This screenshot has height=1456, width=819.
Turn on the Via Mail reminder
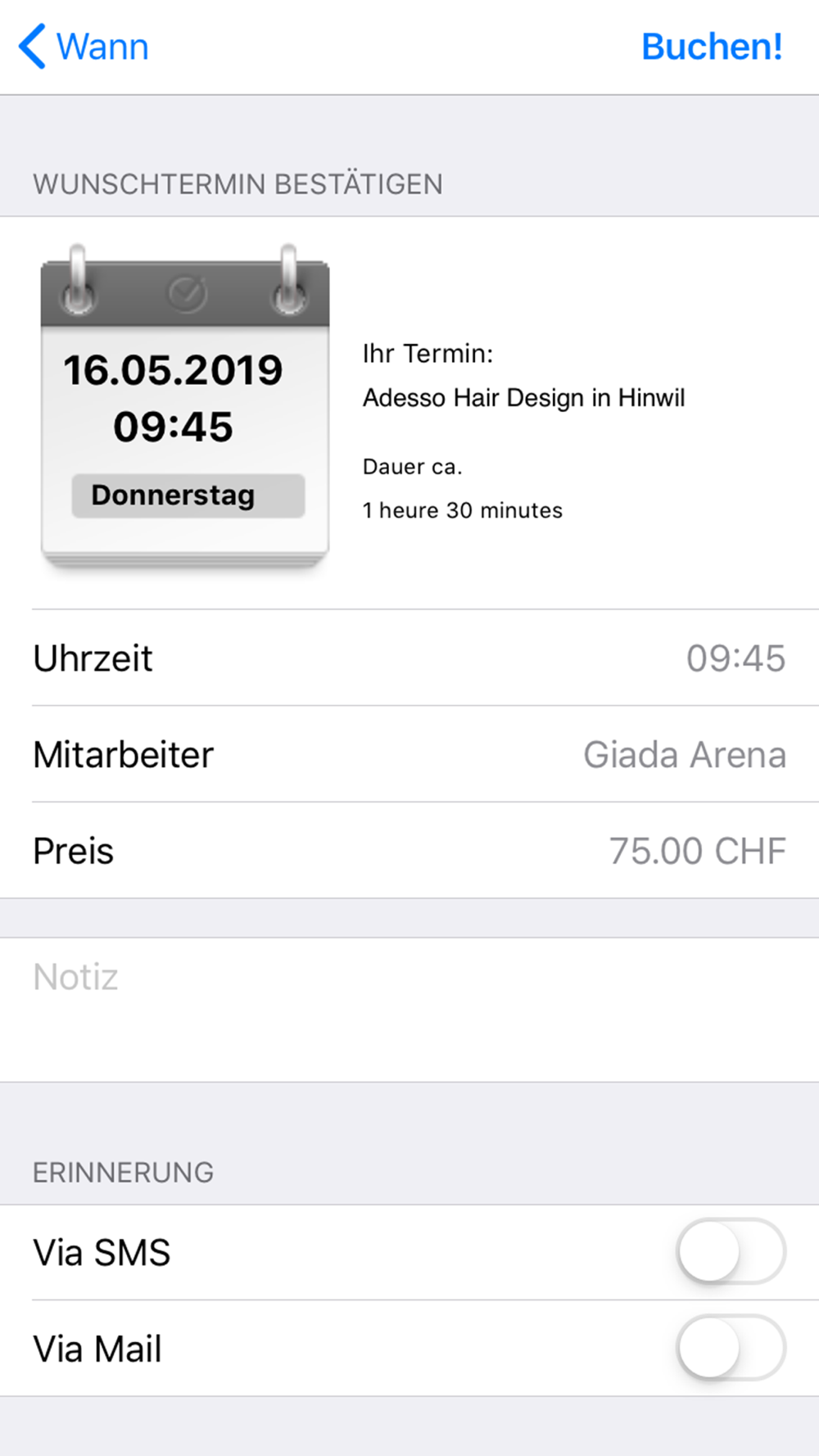[x=731, y=1348]
